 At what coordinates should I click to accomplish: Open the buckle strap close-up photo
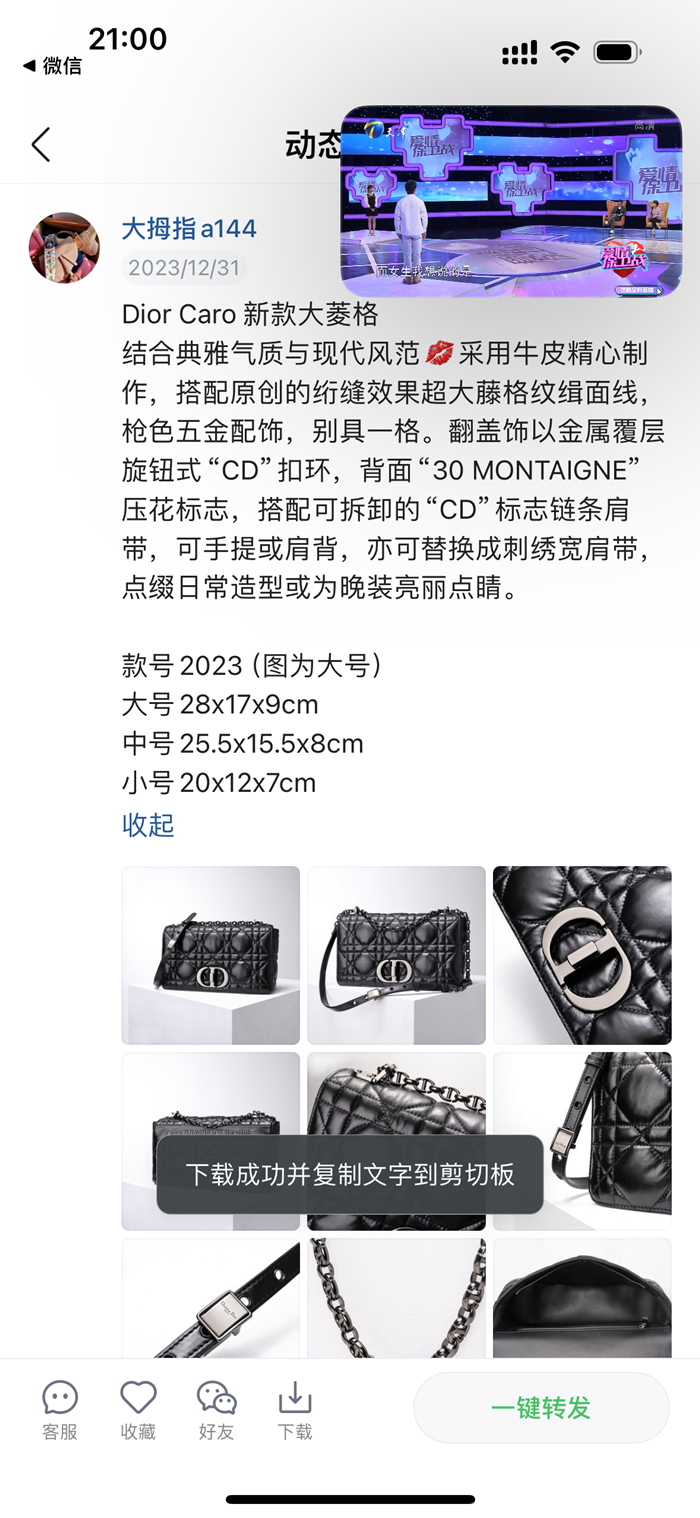point(211,1298)
